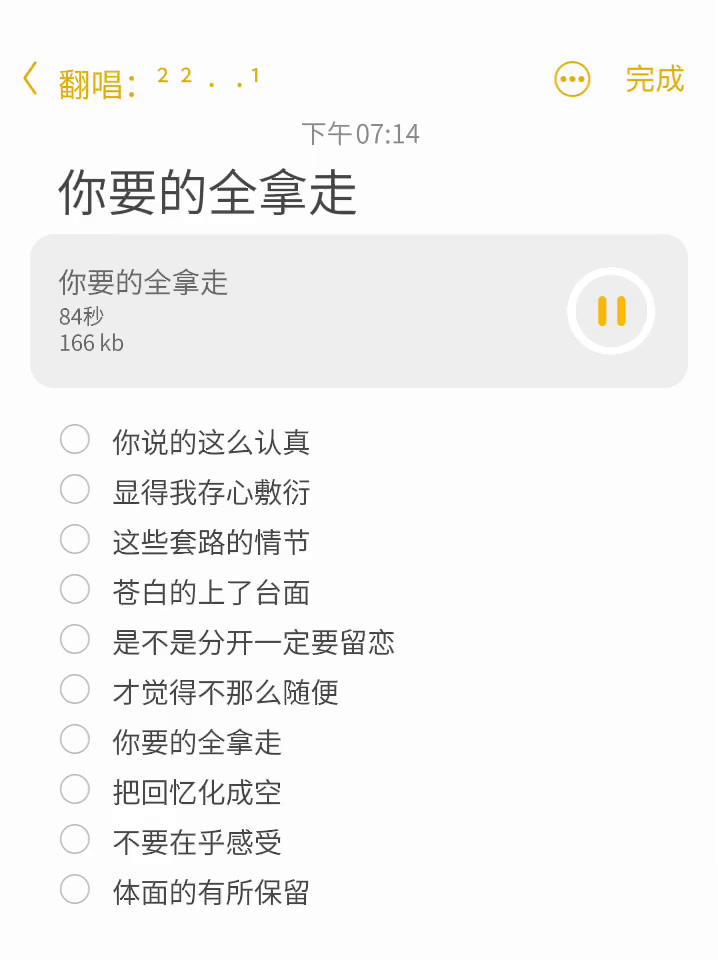Check off 你说的这么认真
The height and width of the screenshot is (960, 718).
[x=75, y=439]
